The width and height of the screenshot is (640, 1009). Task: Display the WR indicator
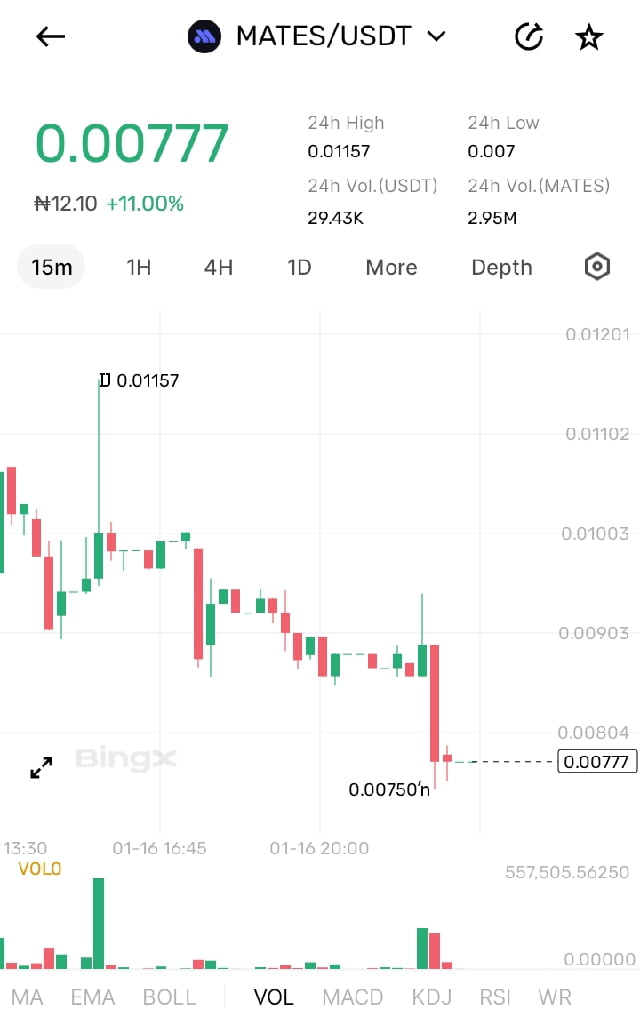pos(555,997)
